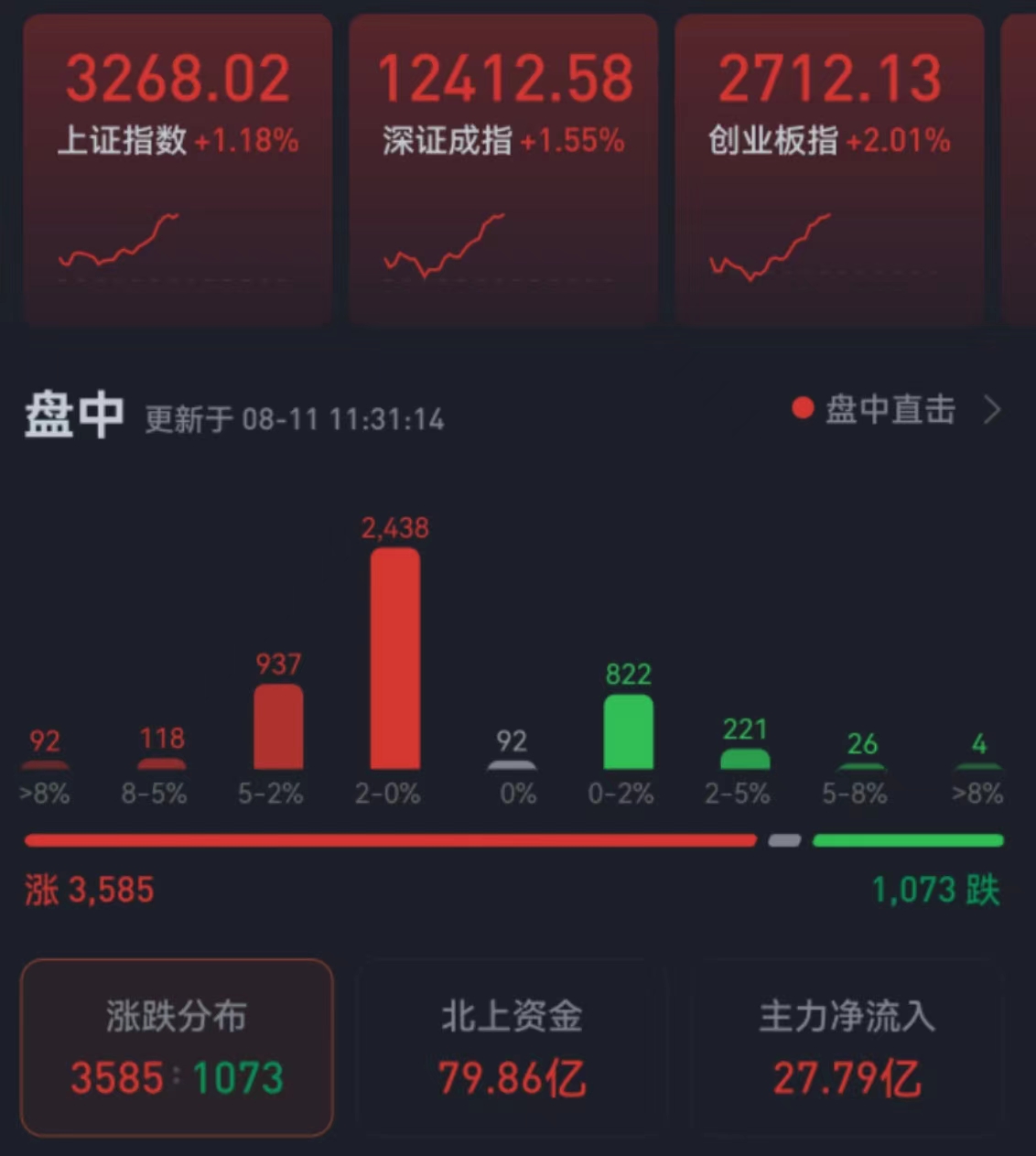Switch to the 主力净流入 tab
1036x1156 pixels.
coord(847,1047)
